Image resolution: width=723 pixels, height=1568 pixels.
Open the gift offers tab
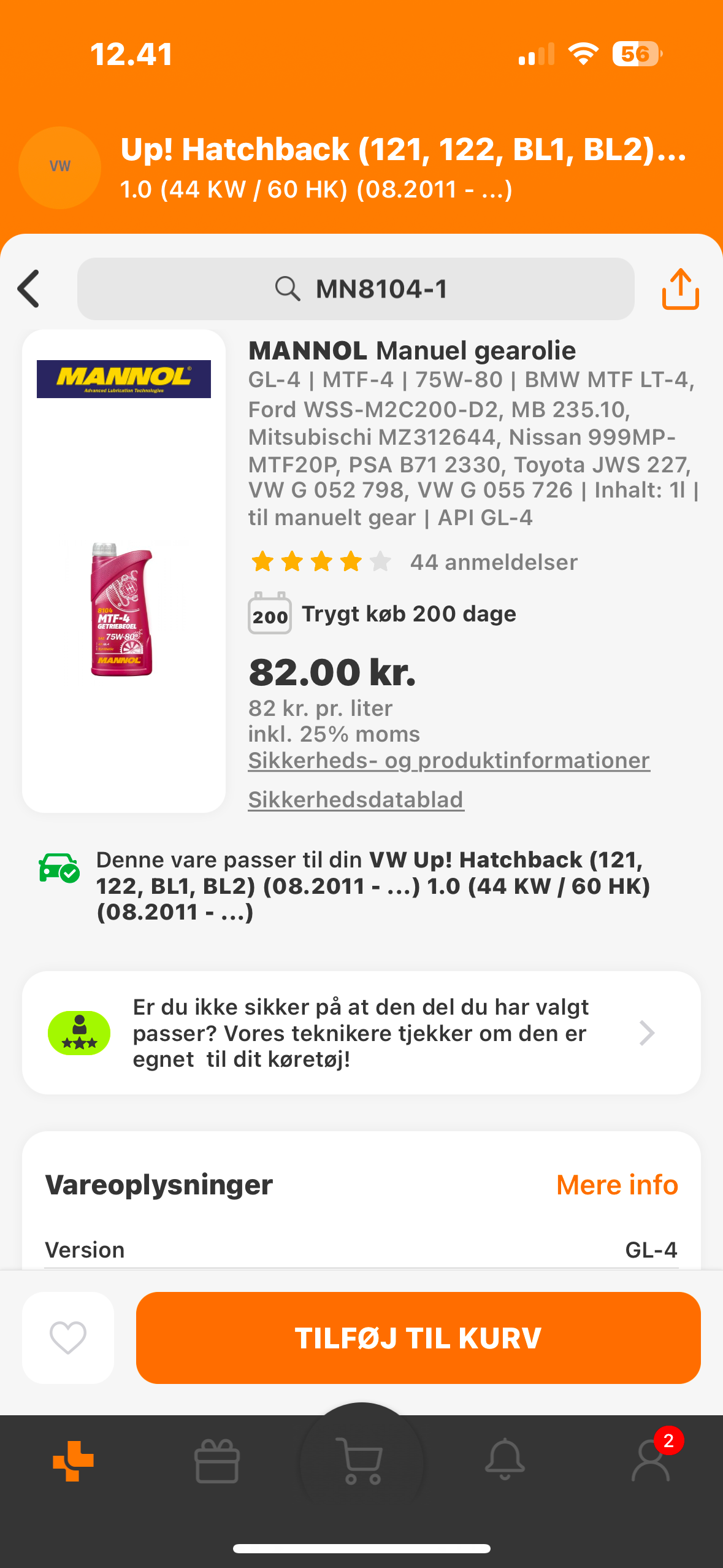click(216, 1461)
